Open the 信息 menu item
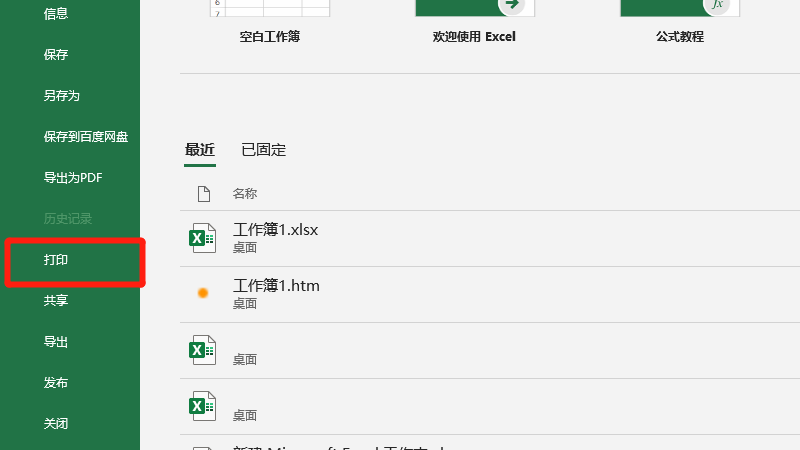 pos(56,14)
